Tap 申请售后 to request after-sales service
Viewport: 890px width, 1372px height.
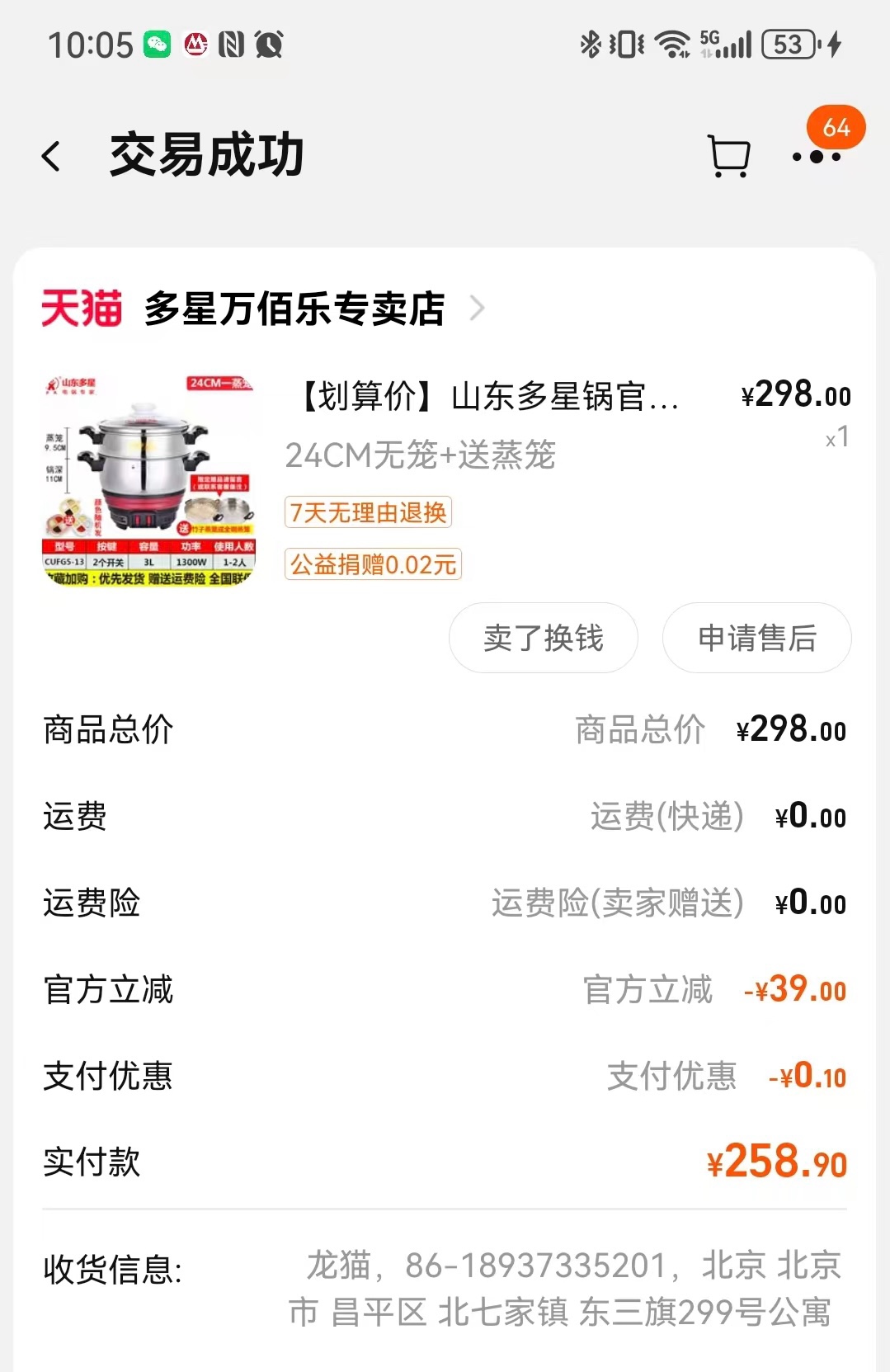(756, 638)
